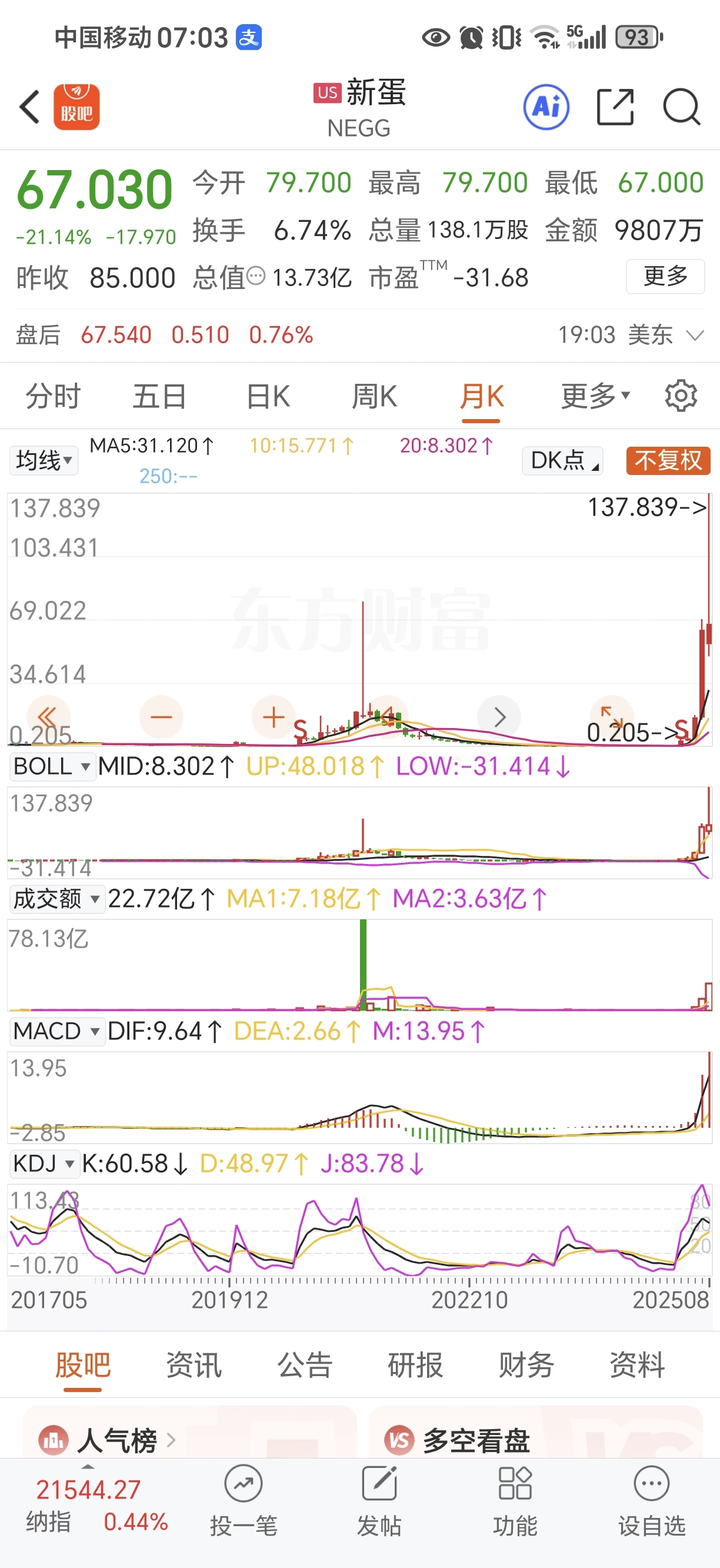Switch to 分时 chart
The width and height of the screenshot is (720, 1568).
[53, 396]
